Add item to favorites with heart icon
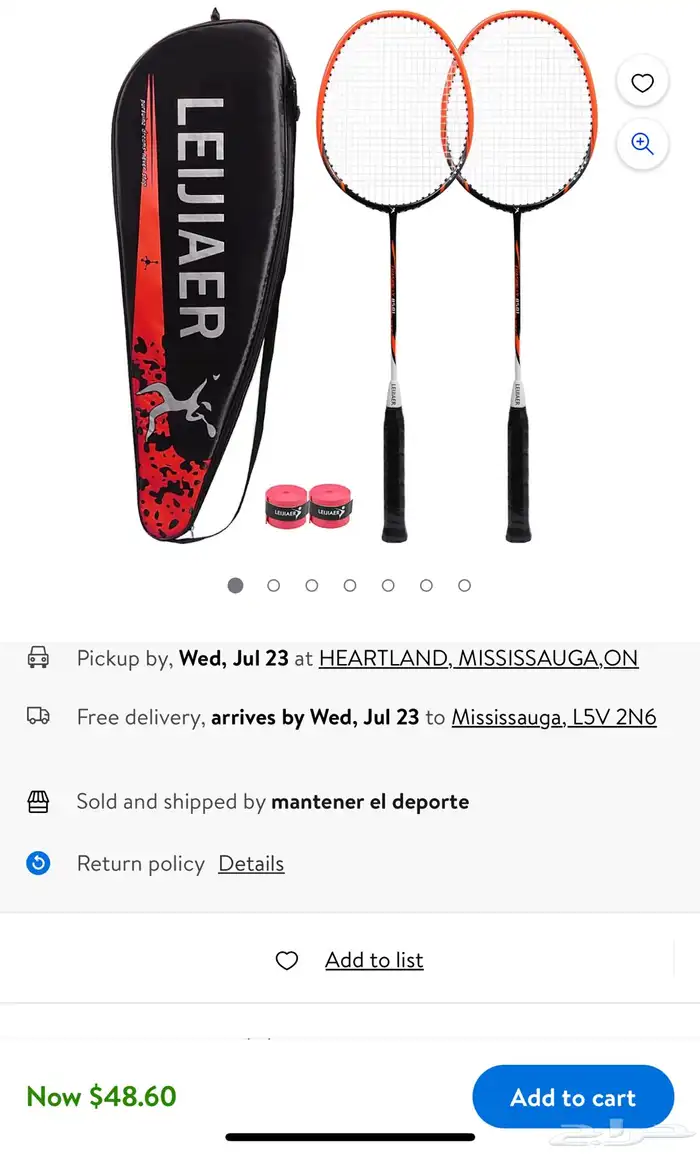700x1154 pixels. [x=642, y=83]
